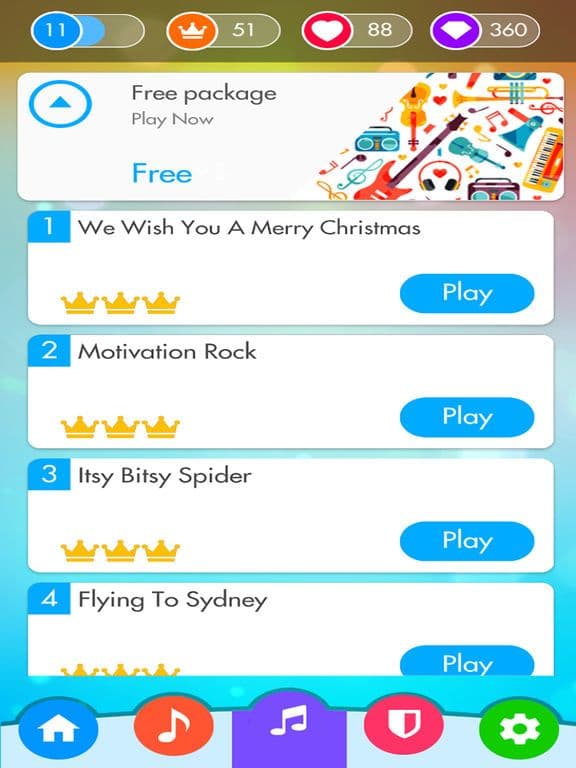Image resolution: width=576 pixels, height=768 pixels.
Task: Collapse the Free package with the arrow icon
Action: pos(60,104)
